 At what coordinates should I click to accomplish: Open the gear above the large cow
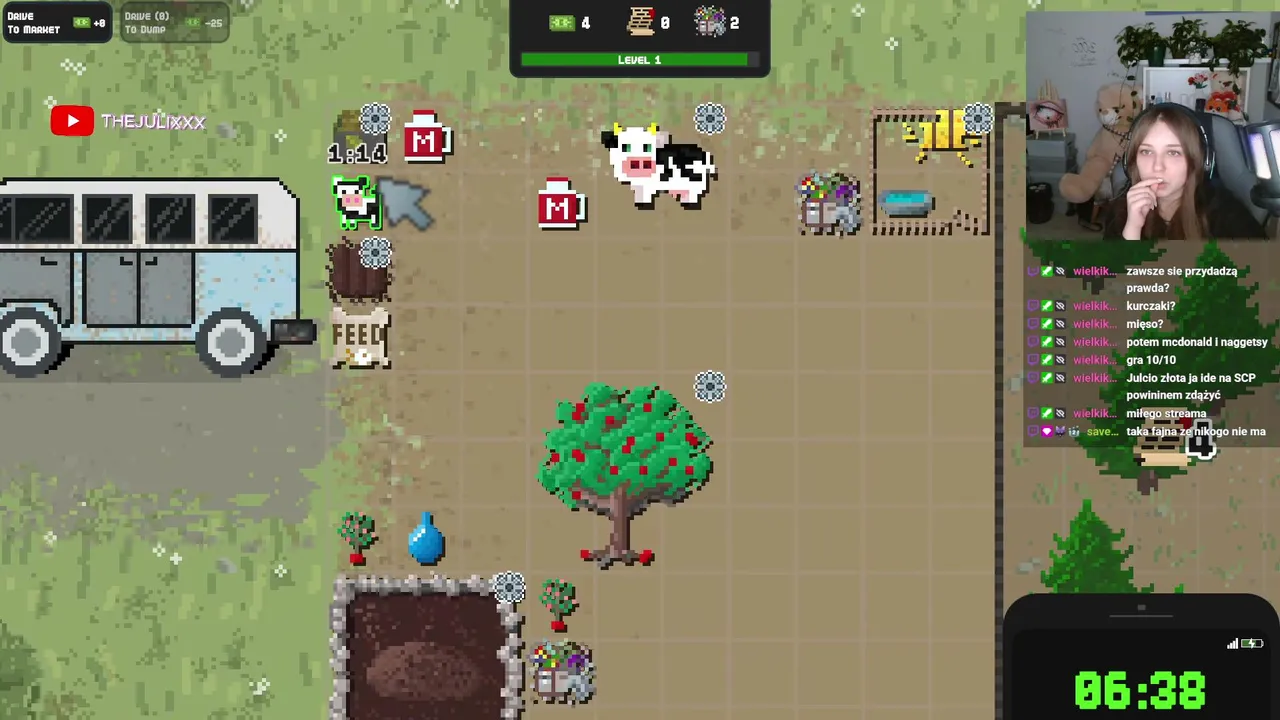click(x=710, y=120)
